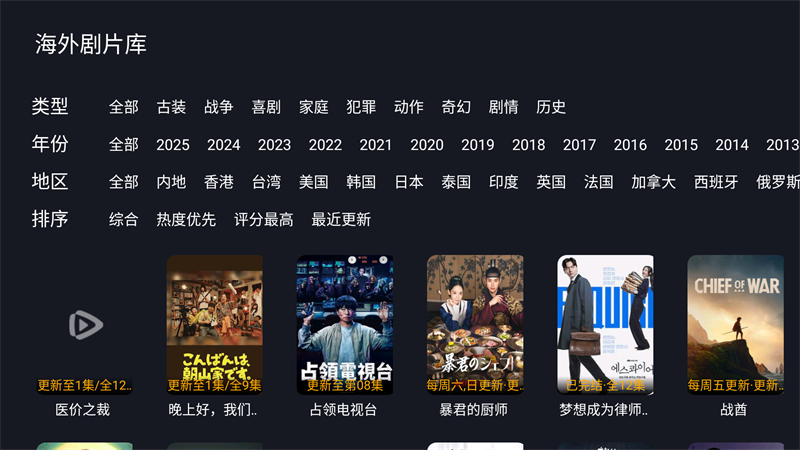The image size is (800, 450).
Task: Sort by 热度优先
Action: [x=186, y=220]
